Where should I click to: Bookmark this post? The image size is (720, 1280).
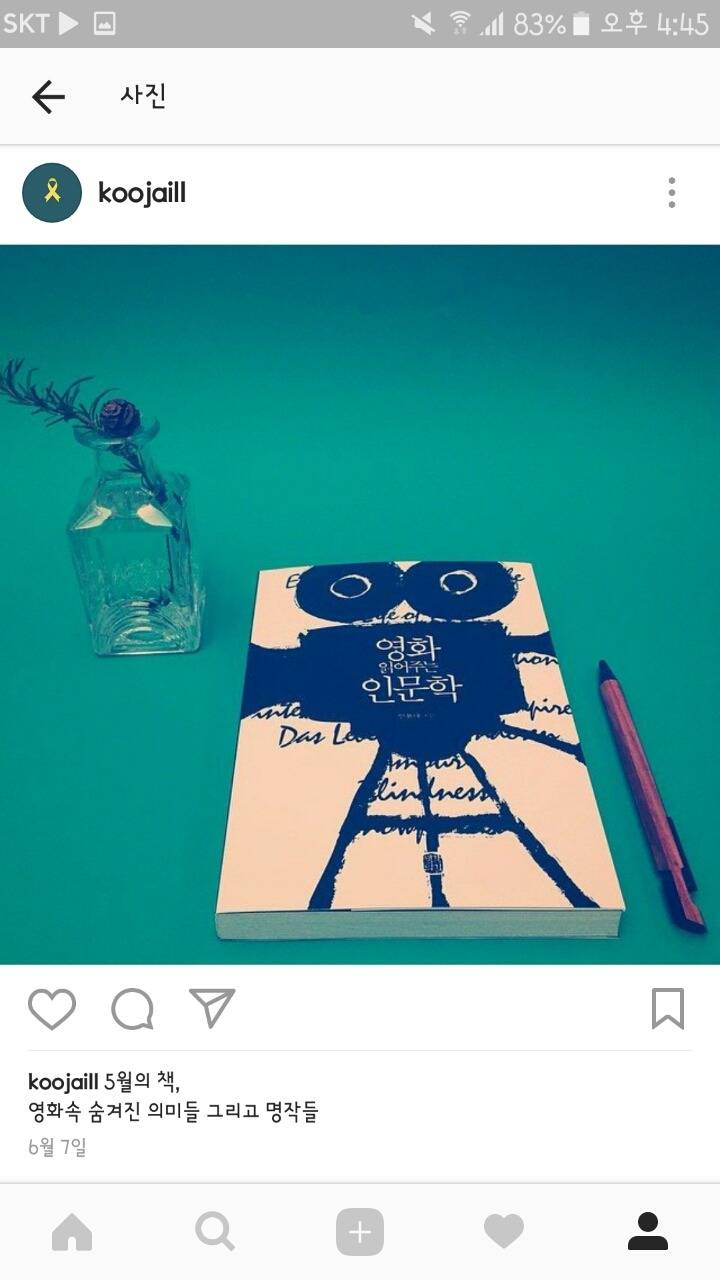[x=667, y=1009]
